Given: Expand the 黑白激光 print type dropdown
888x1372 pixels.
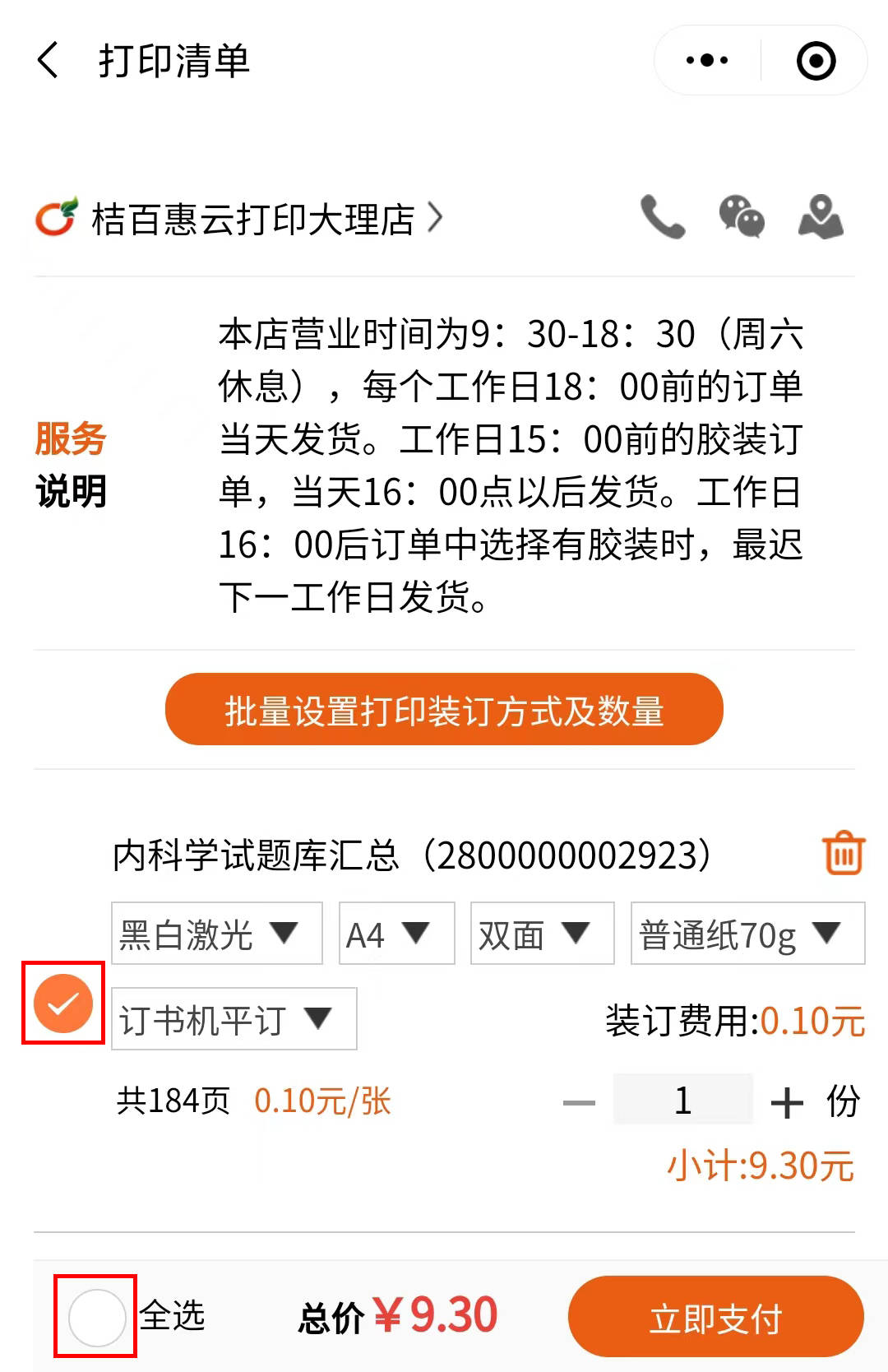Looking at the screenshot, I should coord(216,934).
